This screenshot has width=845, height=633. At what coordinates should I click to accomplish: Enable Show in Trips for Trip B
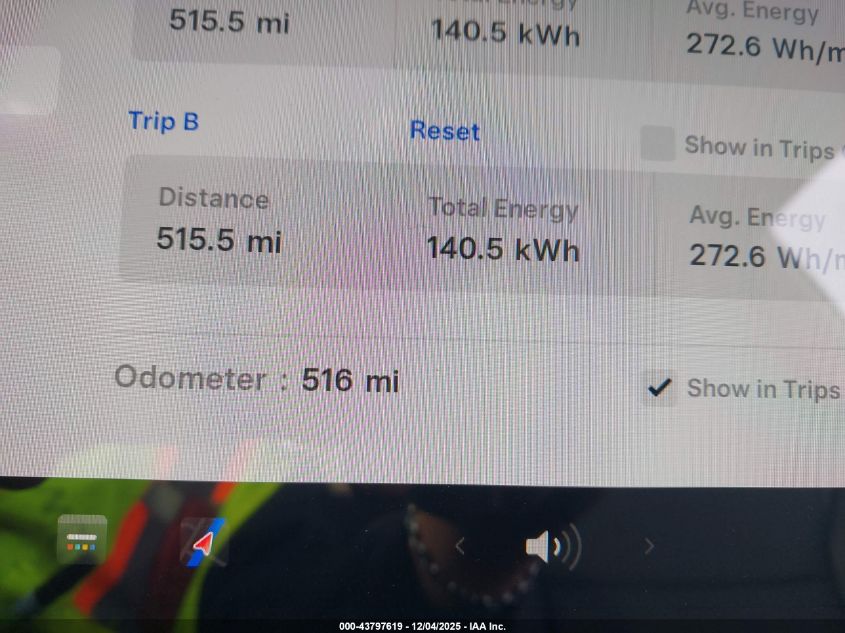pos(657,144)
